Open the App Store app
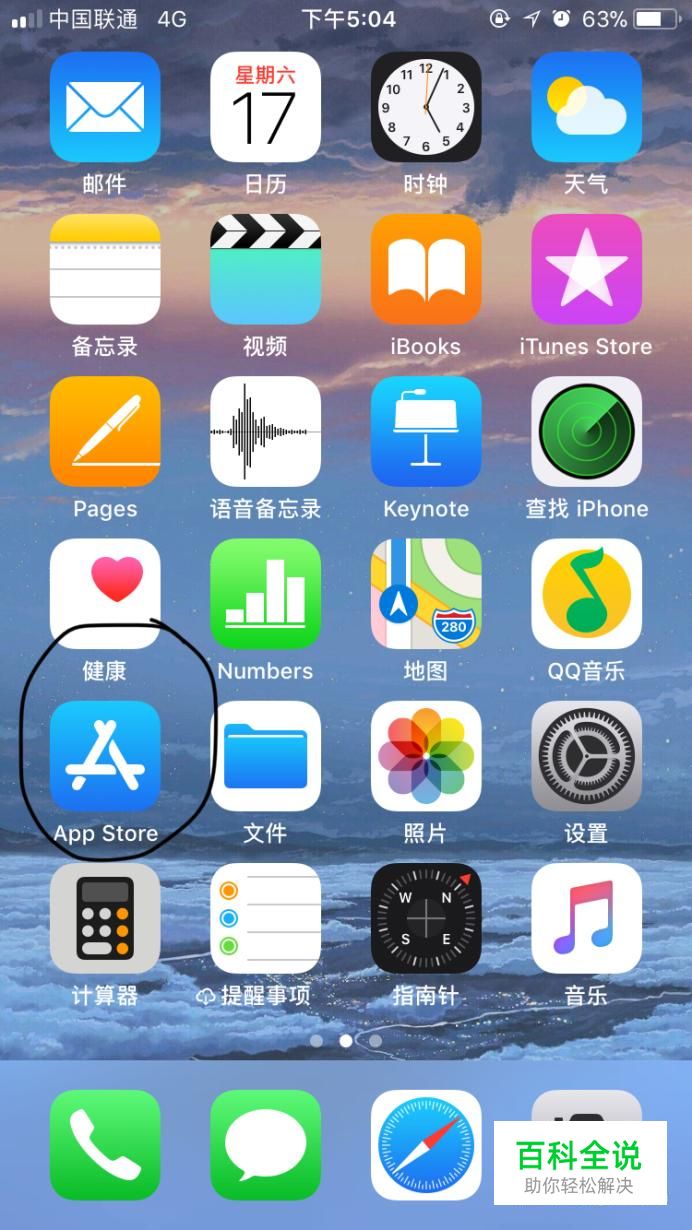 [x=105, y=756]
